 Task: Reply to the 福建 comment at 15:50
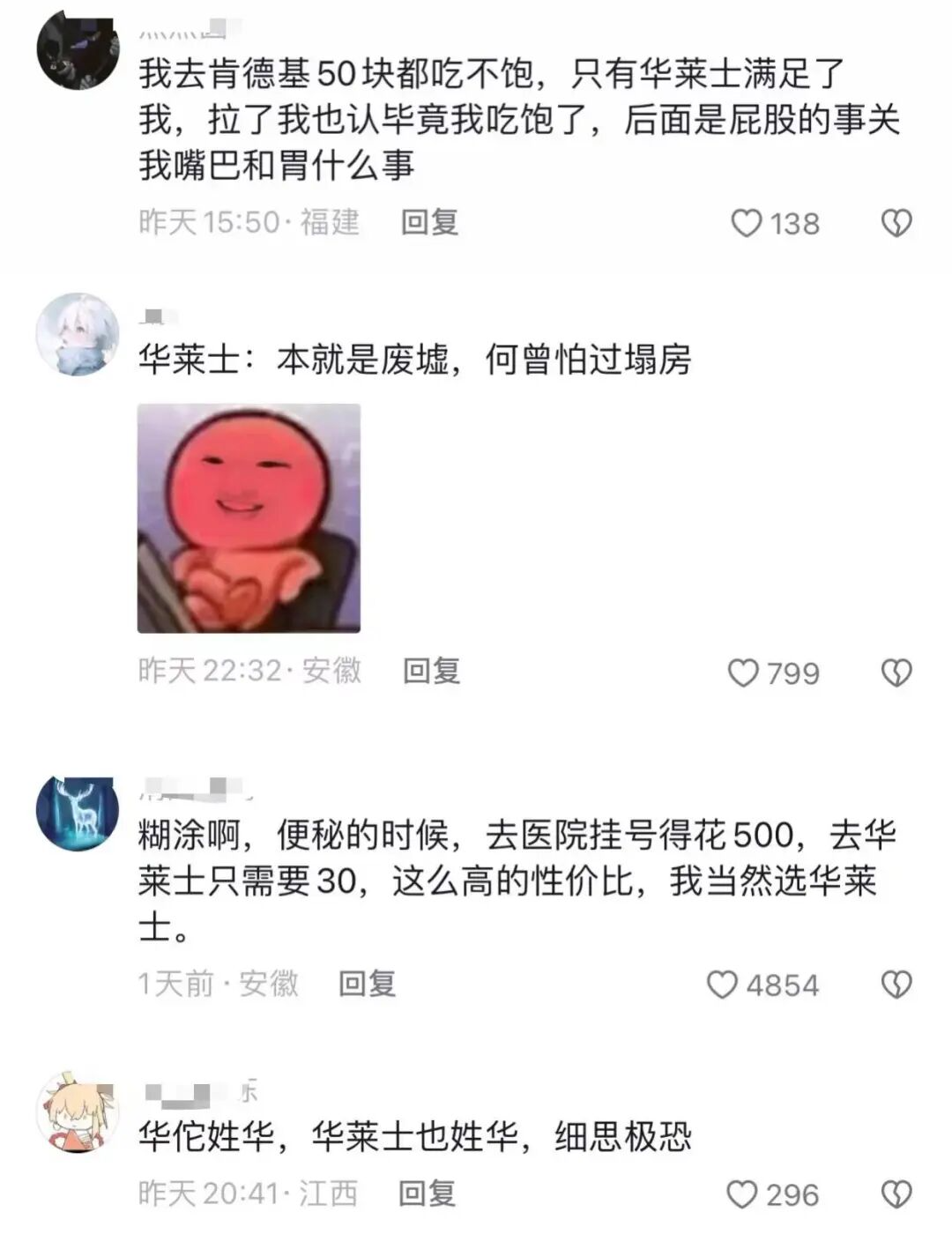(429, 222)
